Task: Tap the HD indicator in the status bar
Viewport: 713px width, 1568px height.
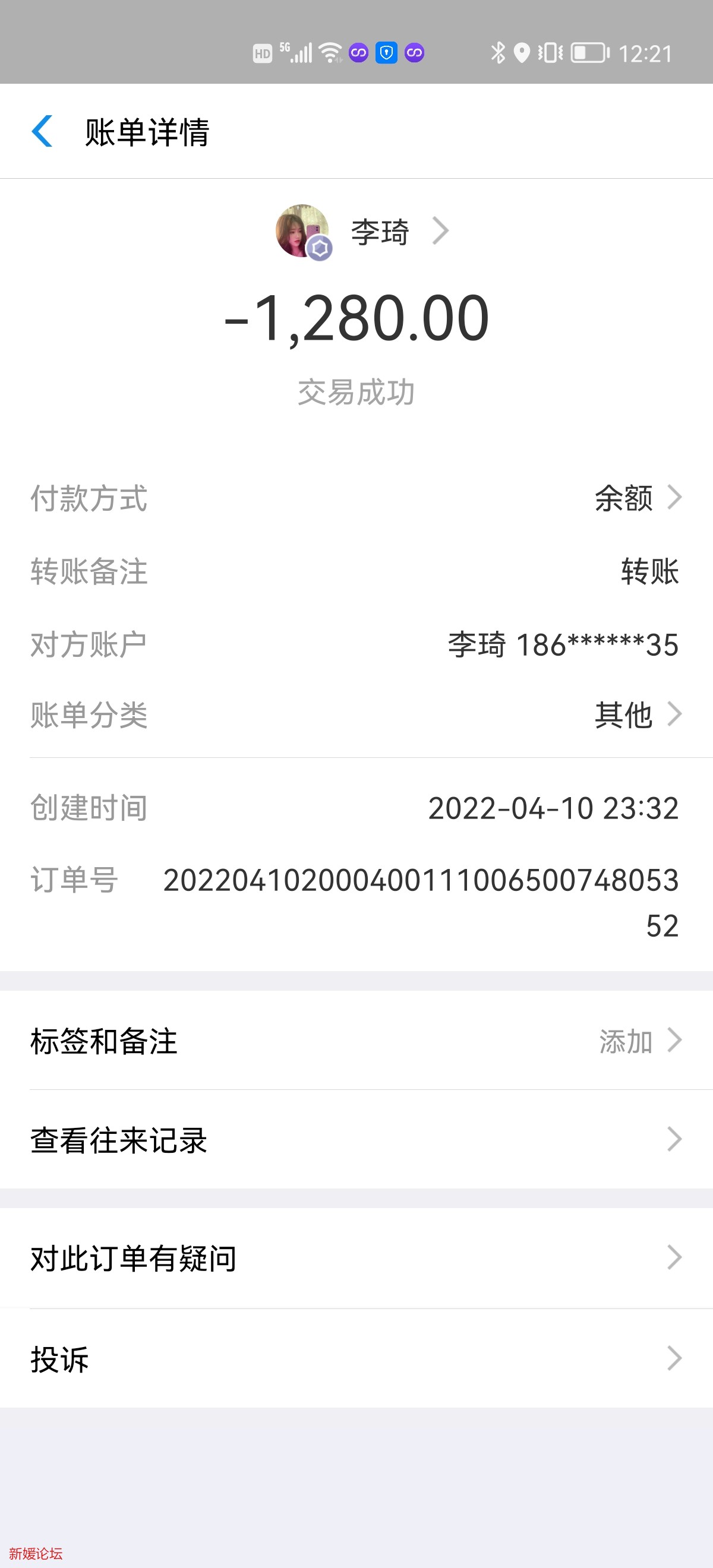Action: 263,53
